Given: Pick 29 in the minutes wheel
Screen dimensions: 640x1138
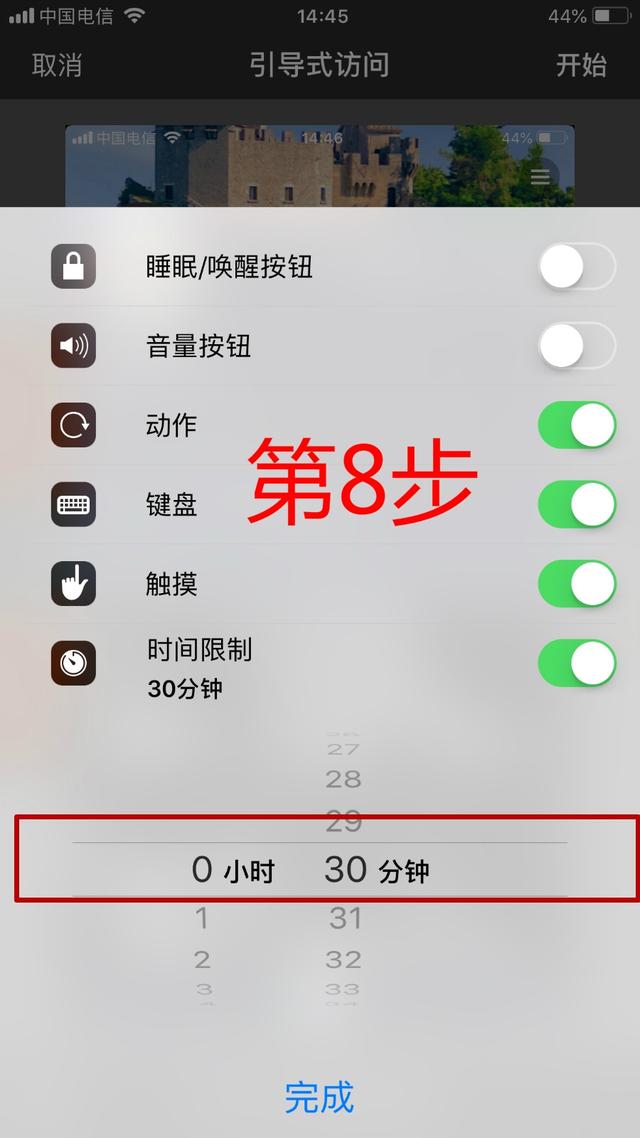Looking at the screenshot, I should coord(344,822).
